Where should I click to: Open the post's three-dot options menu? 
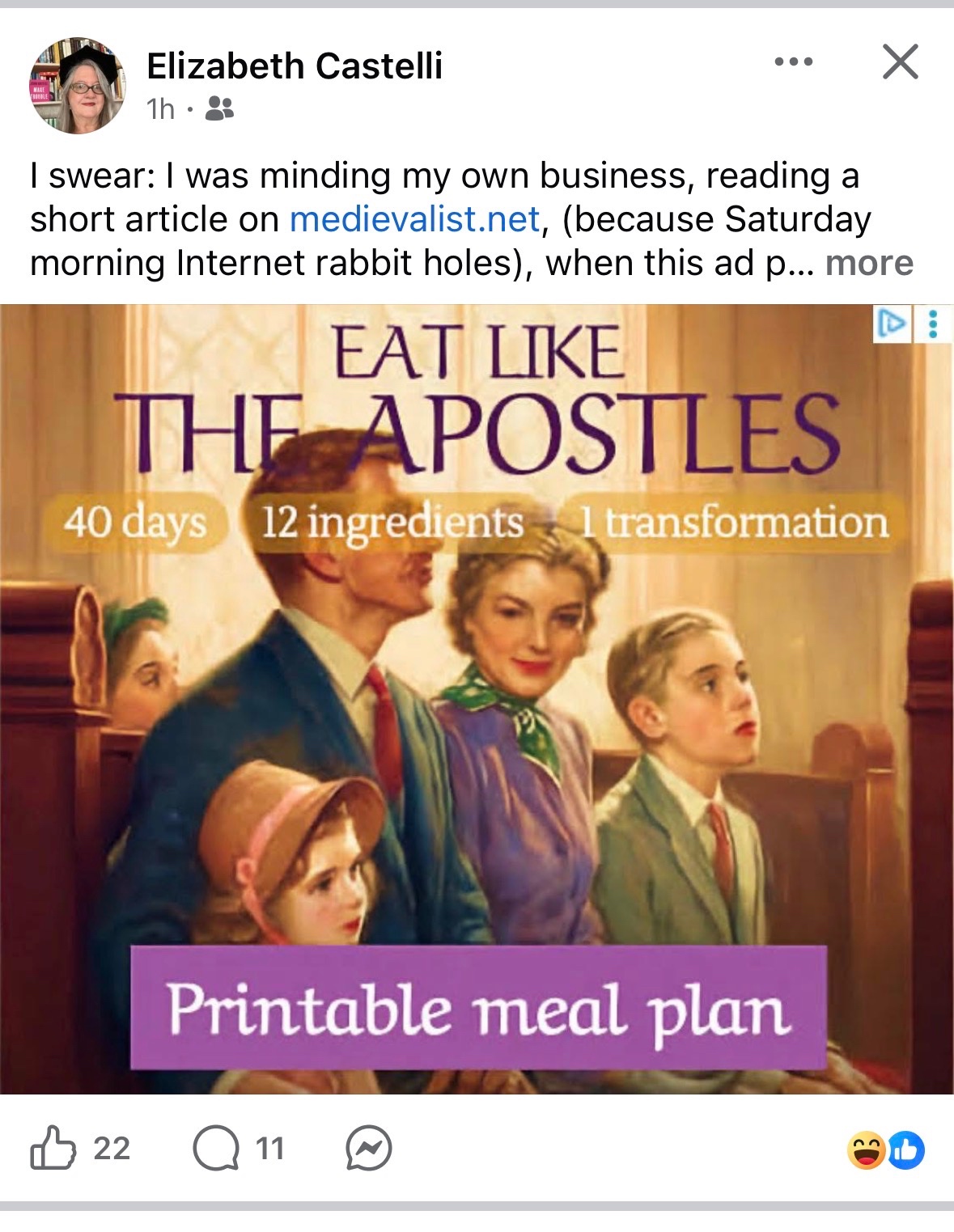click(793, 62)
